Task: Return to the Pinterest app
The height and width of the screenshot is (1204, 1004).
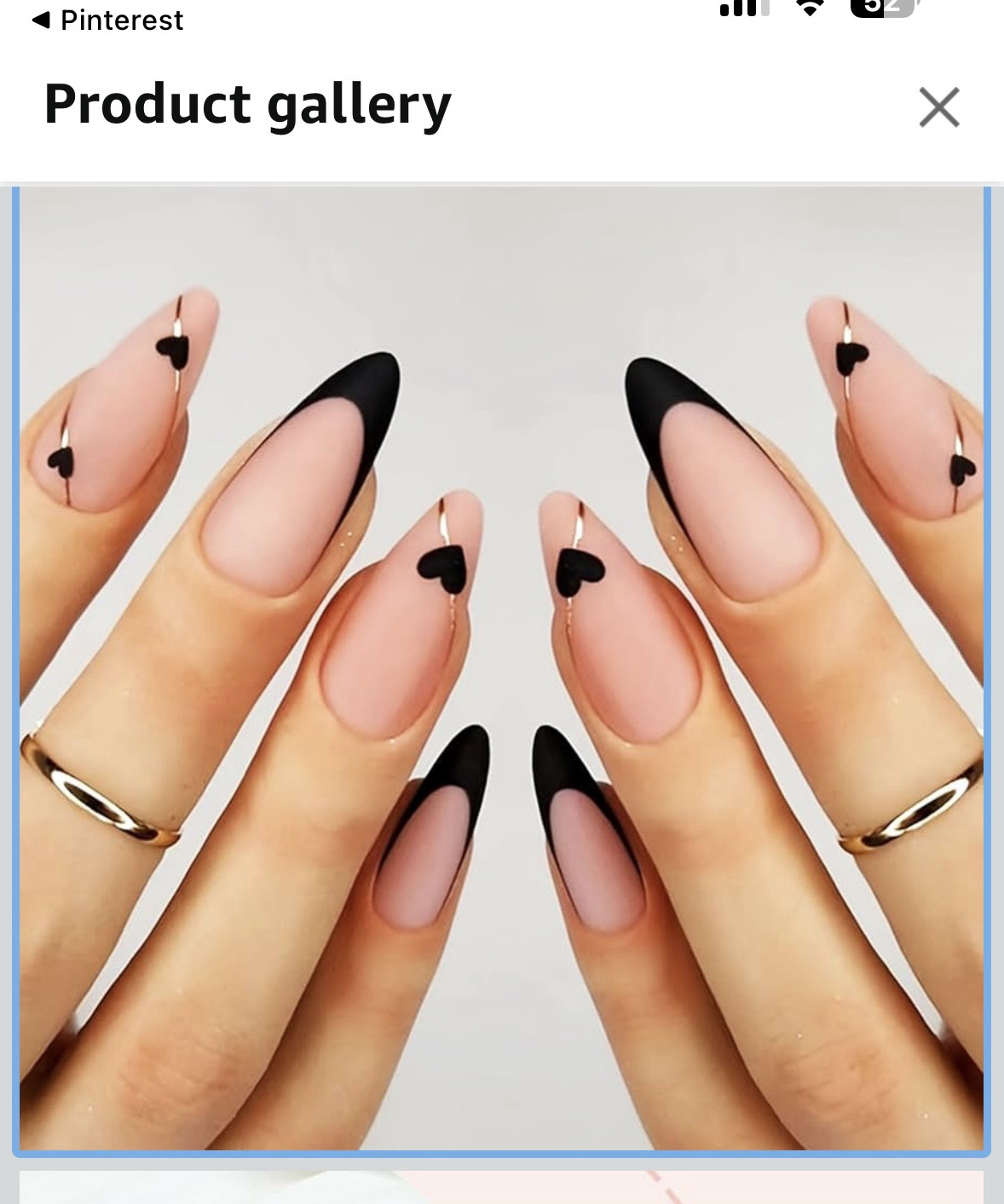Action: (107, 20)
